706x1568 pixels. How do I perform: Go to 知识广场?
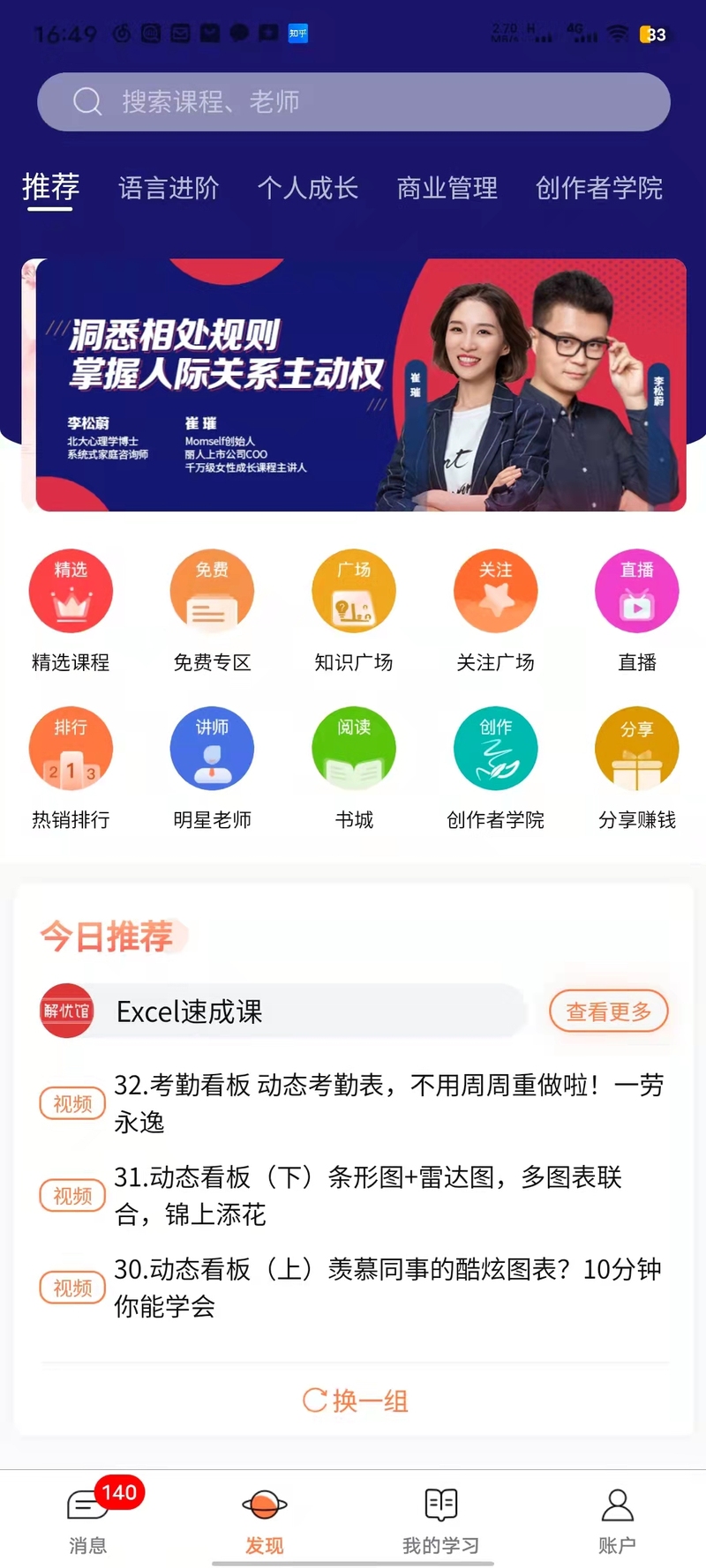(x=353, y=609)
